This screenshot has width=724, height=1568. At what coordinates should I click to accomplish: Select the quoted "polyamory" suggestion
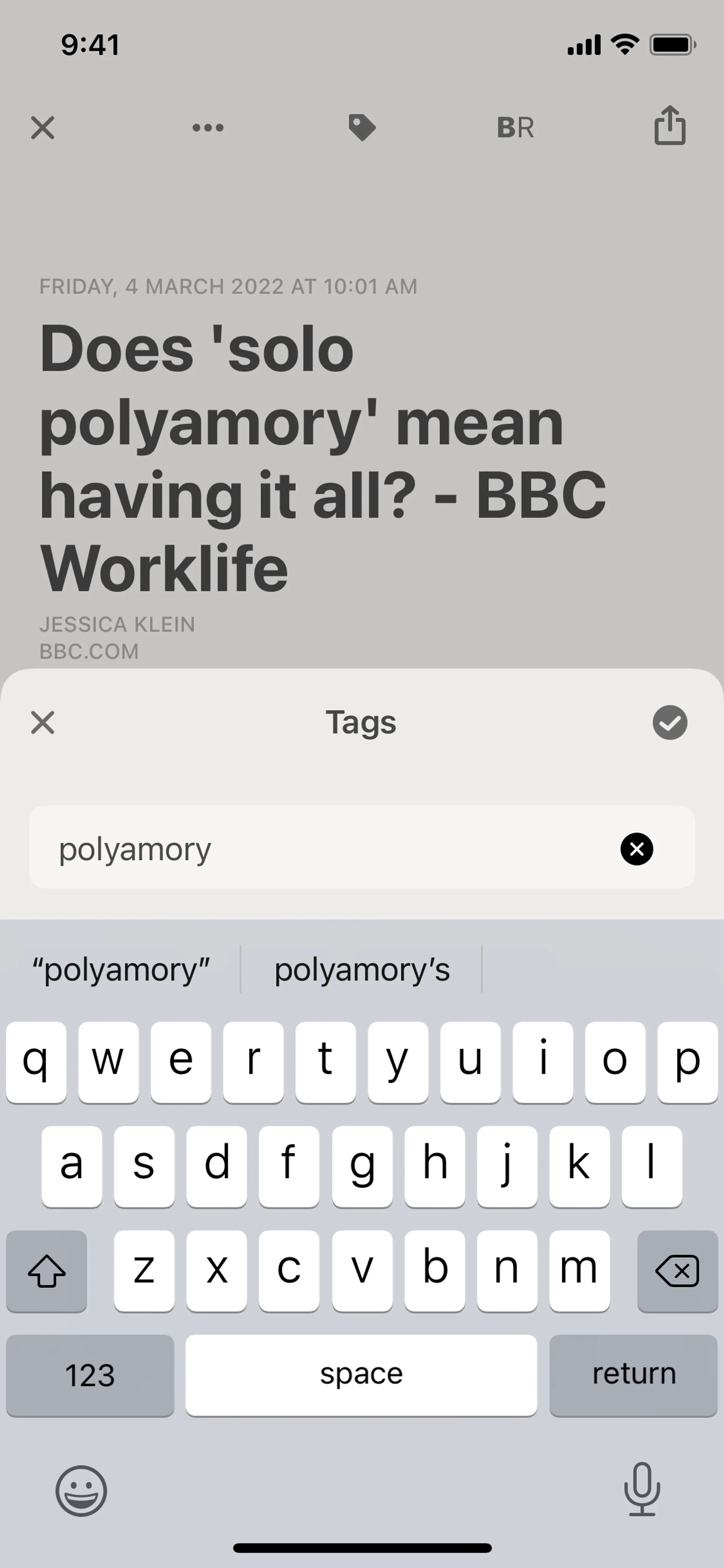[120, 970]
